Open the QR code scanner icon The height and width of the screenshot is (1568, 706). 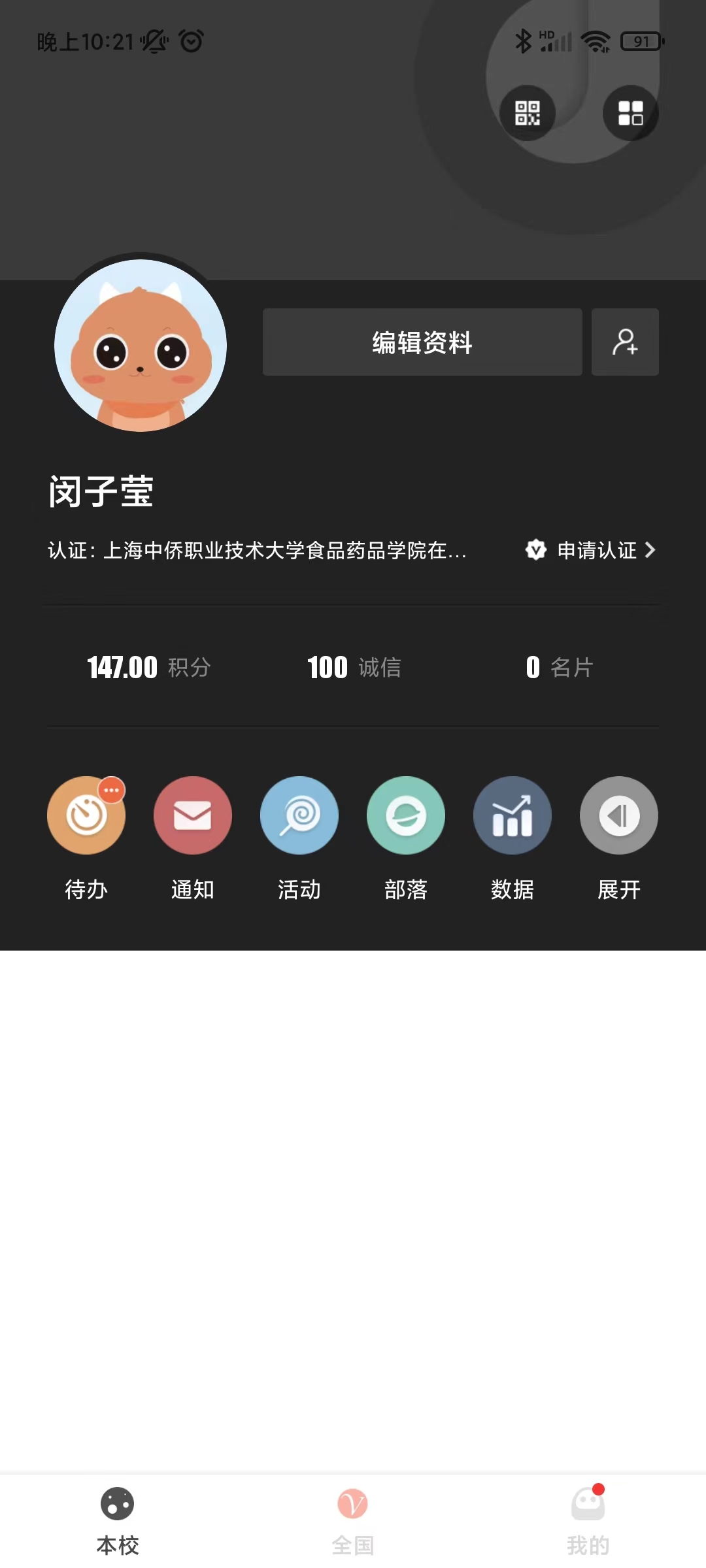527,113
